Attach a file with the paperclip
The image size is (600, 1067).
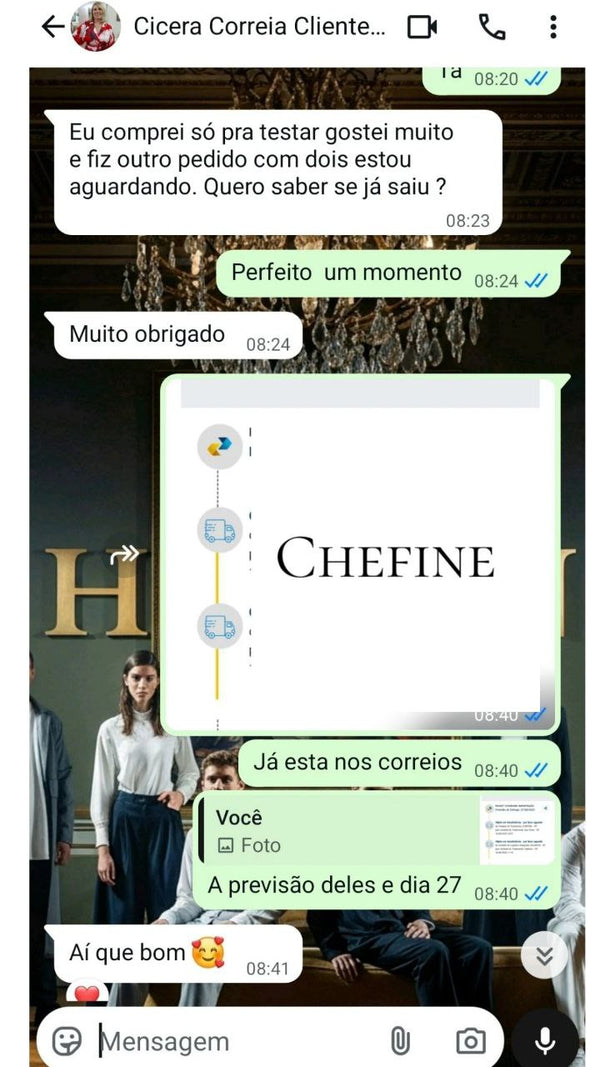click(x=400, y=1041)
